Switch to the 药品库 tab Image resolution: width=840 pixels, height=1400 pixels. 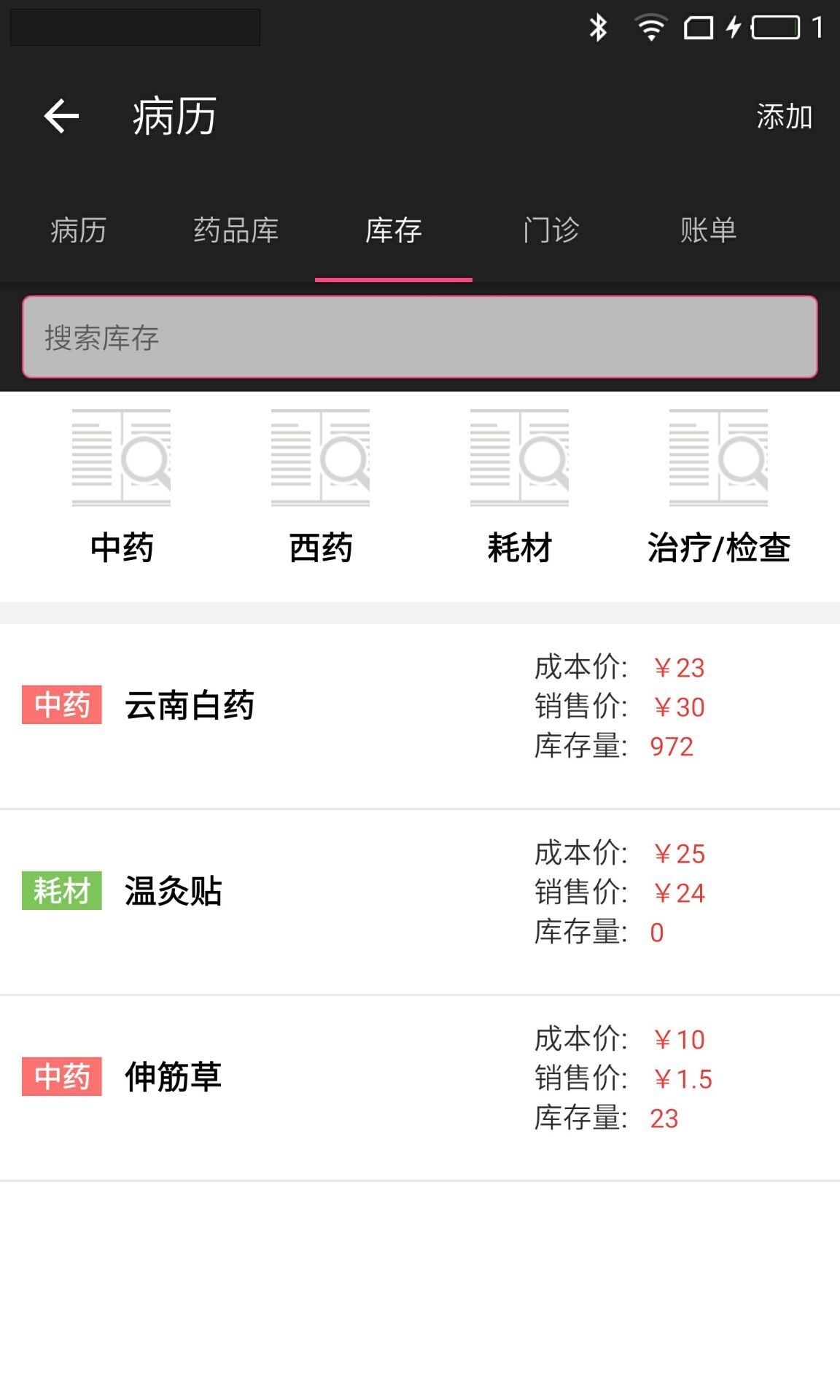coord(236,230)
